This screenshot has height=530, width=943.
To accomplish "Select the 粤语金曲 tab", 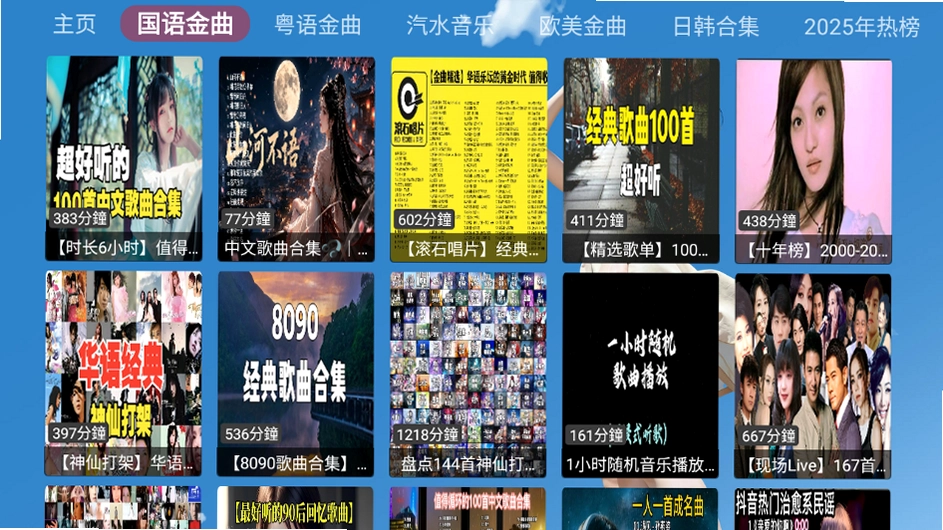I will [x=318, y=25].
